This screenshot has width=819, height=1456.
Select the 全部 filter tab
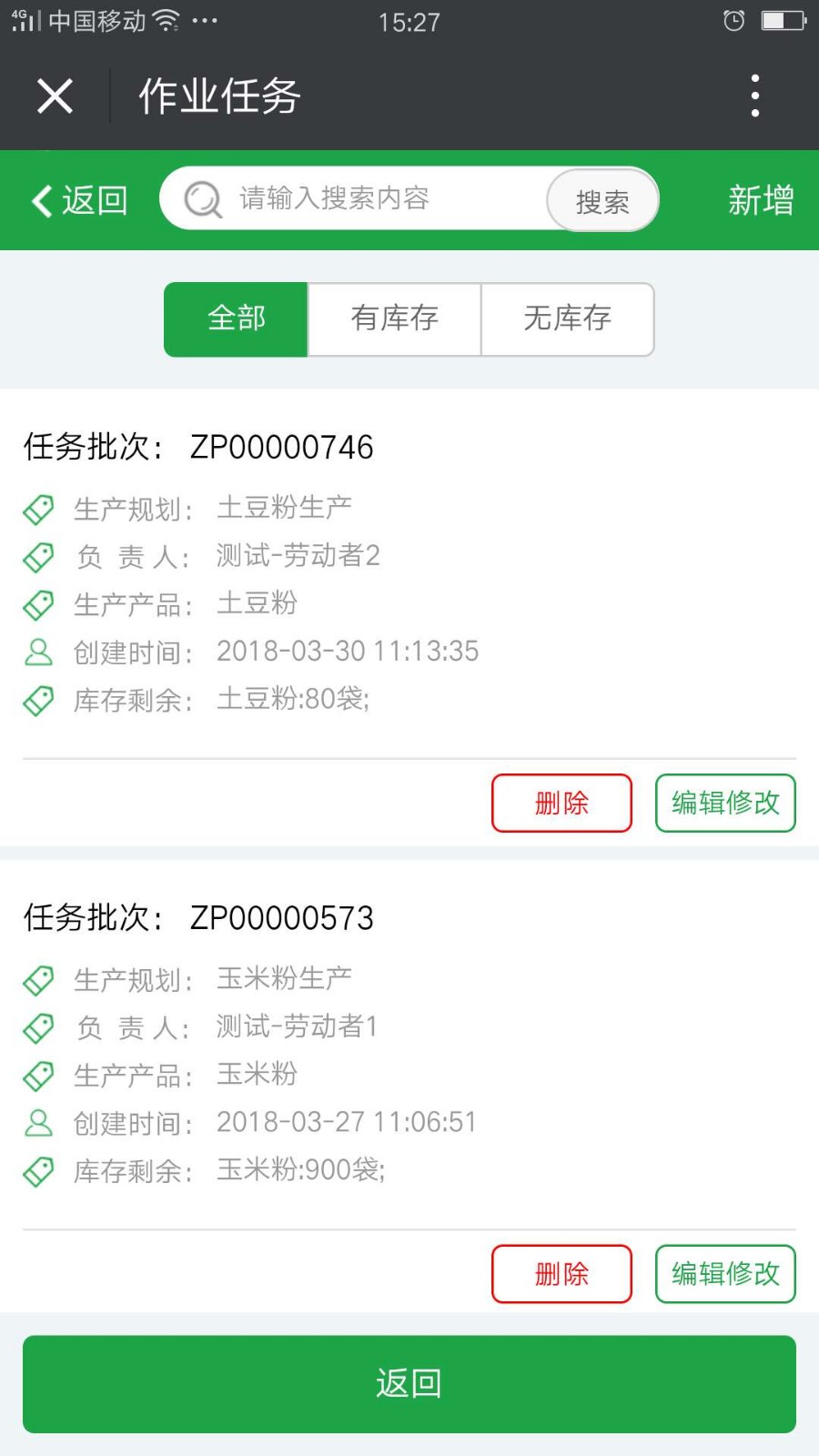236,318
